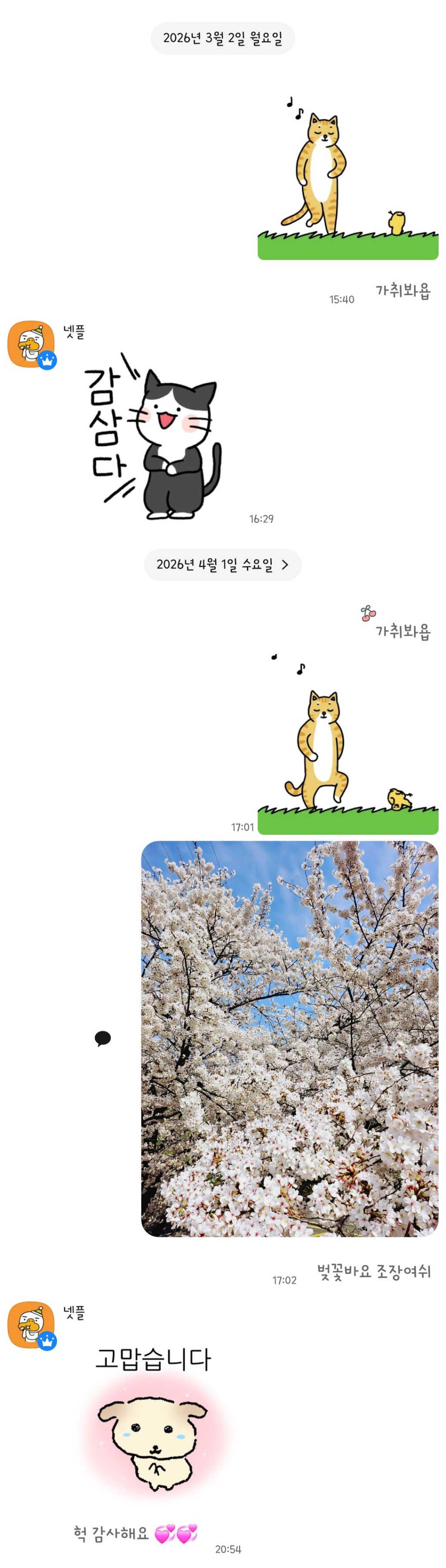Tap the speech bubble icon beside the photo

102,1038
